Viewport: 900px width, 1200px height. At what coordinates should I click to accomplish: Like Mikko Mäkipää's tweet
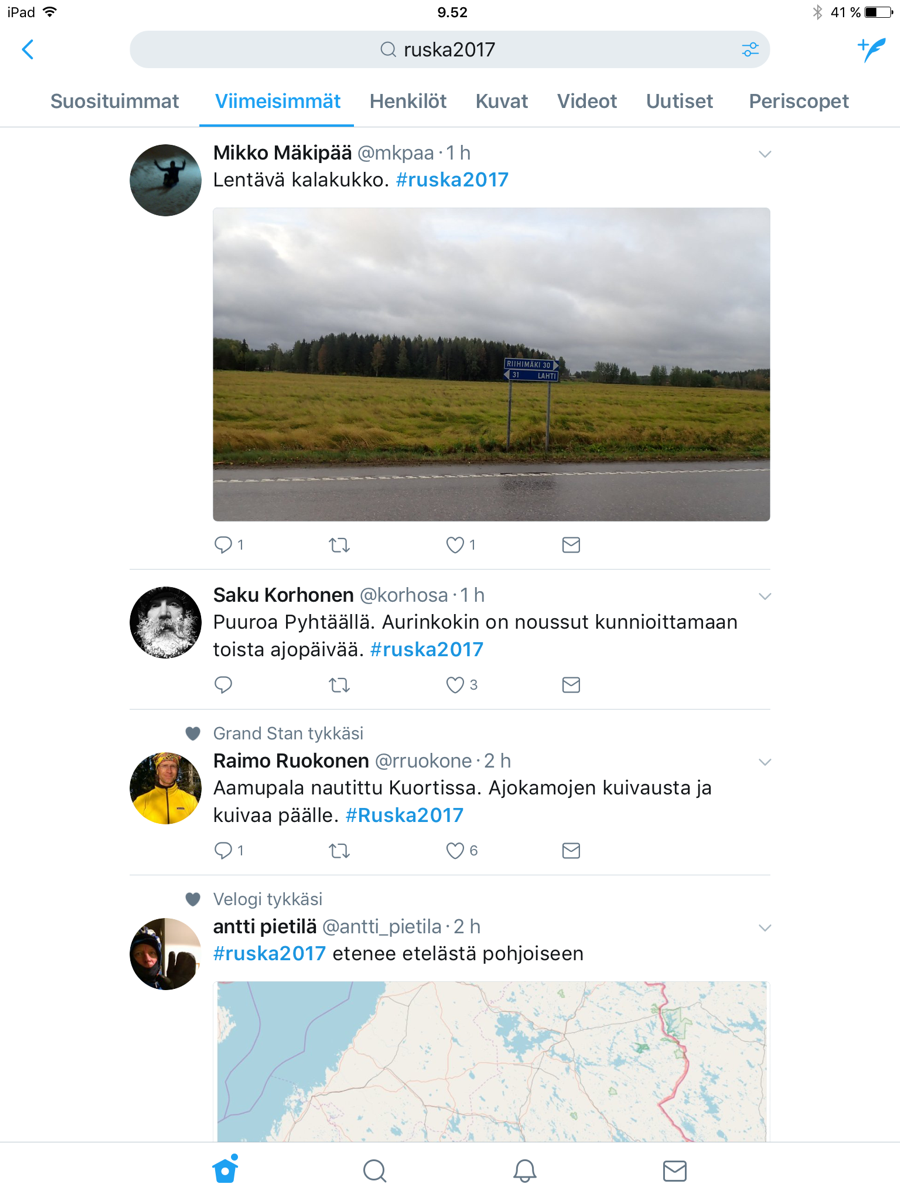(x=455, y=545)
